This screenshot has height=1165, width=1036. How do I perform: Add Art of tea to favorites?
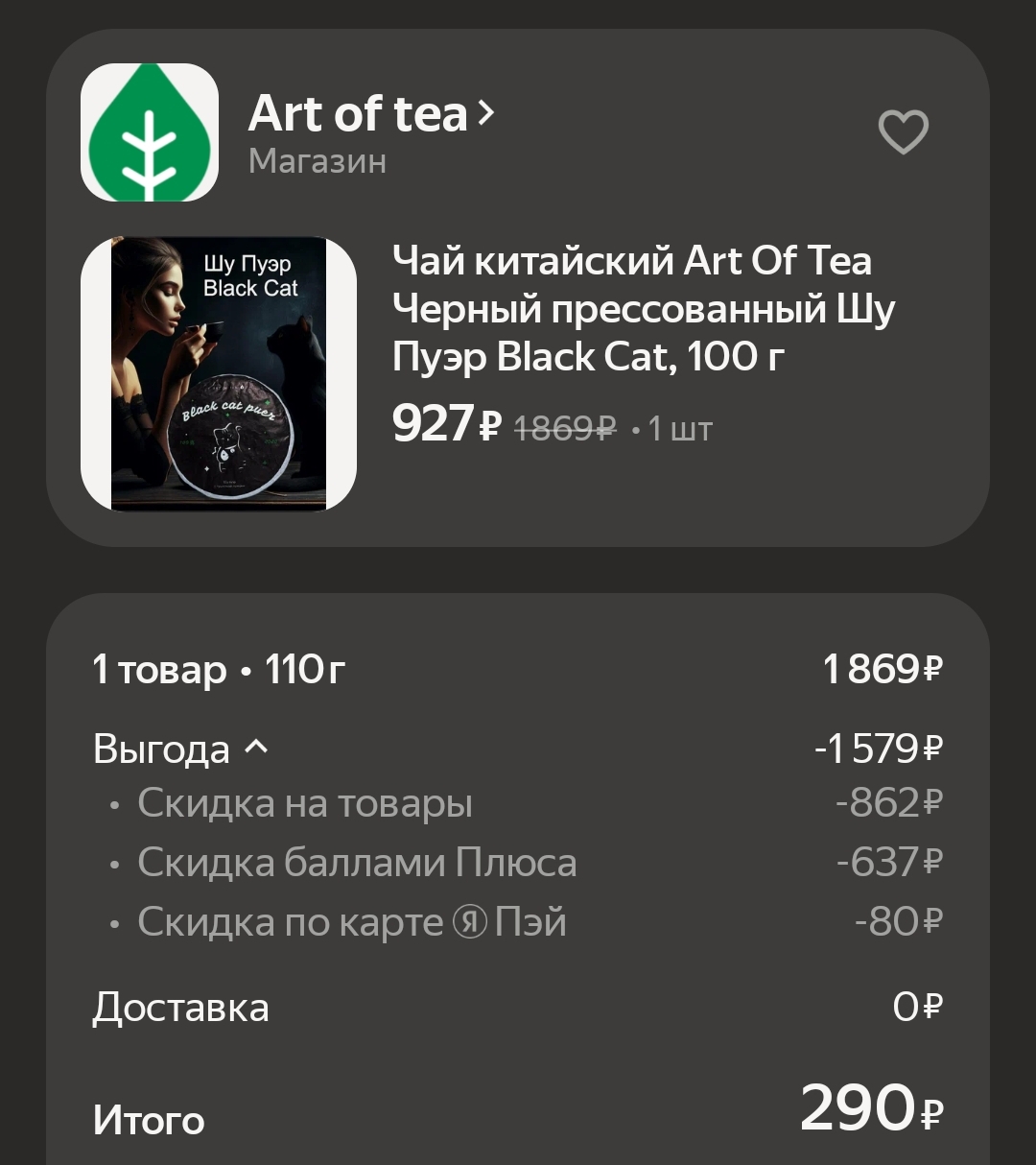[x=903, y=132]
